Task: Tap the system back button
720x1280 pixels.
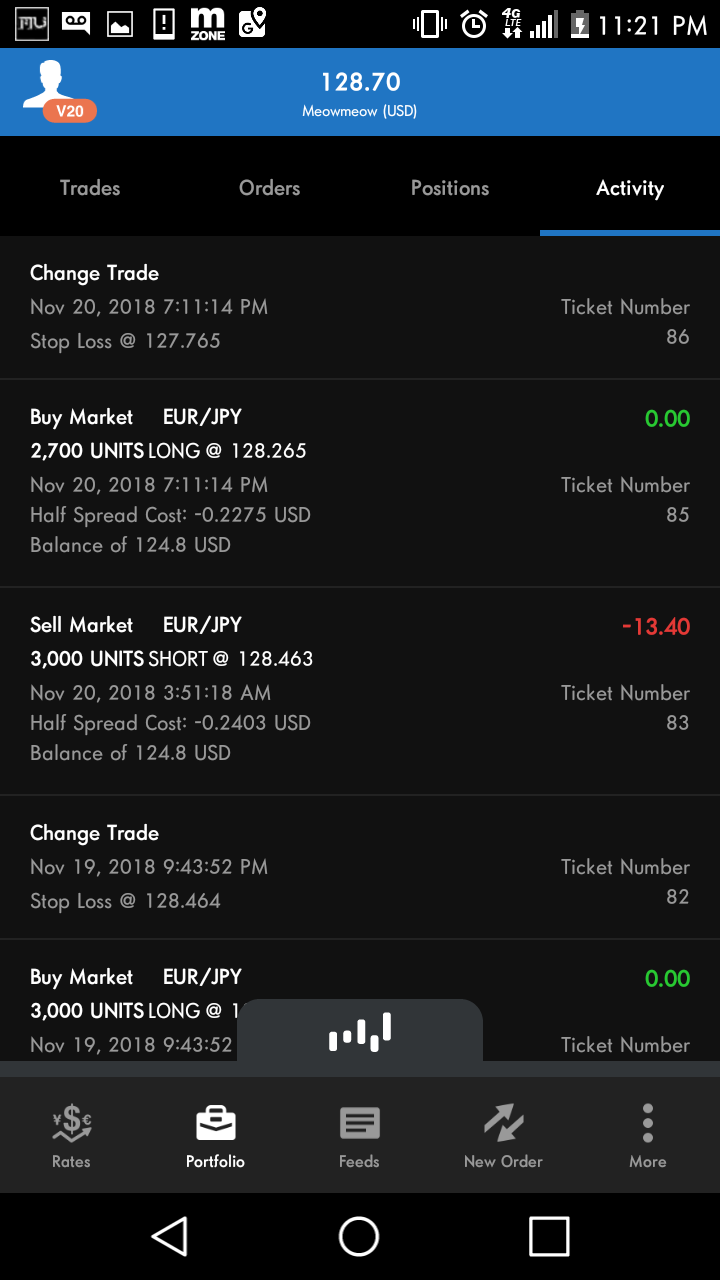Action: (x=170, y=1236)
